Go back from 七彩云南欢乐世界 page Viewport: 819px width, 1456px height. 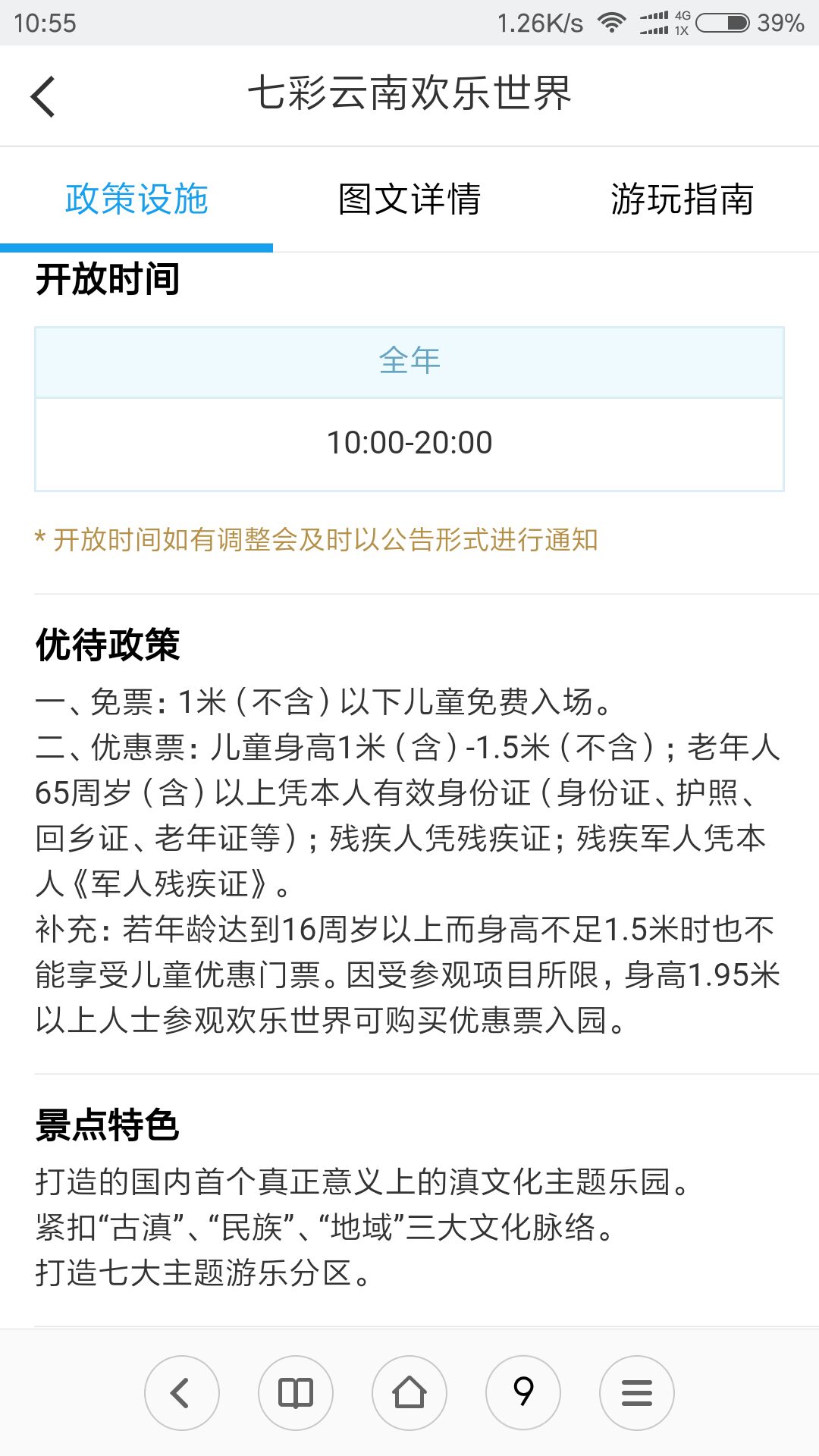[43, 96]
